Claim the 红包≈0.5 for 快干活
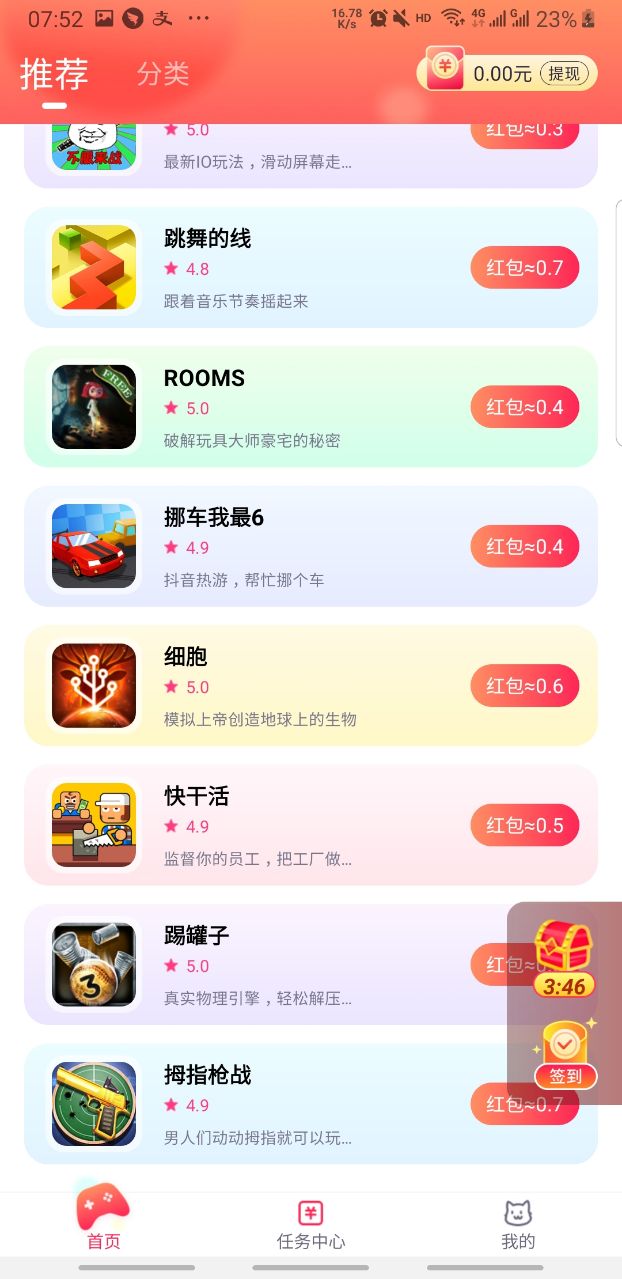Viewport: 622px width, 1279px height. click(525, 825)
